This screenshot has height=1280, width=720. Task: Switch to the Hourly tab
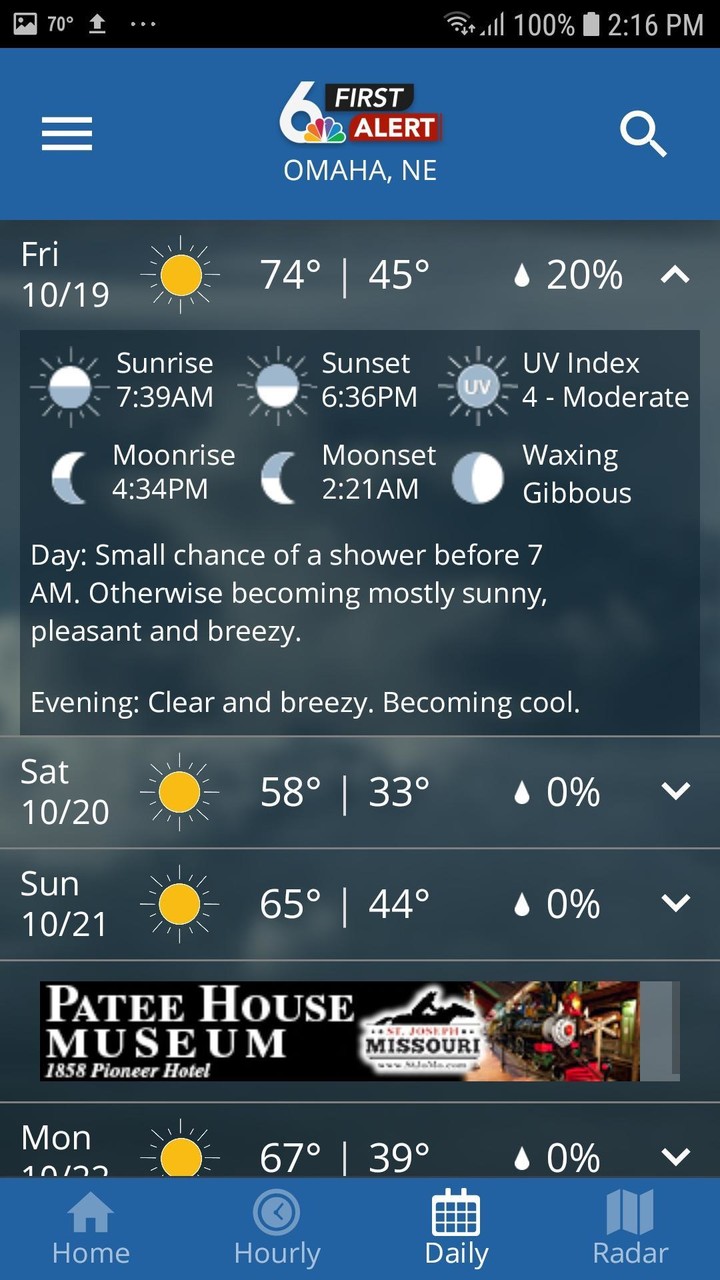point(277,1230)
